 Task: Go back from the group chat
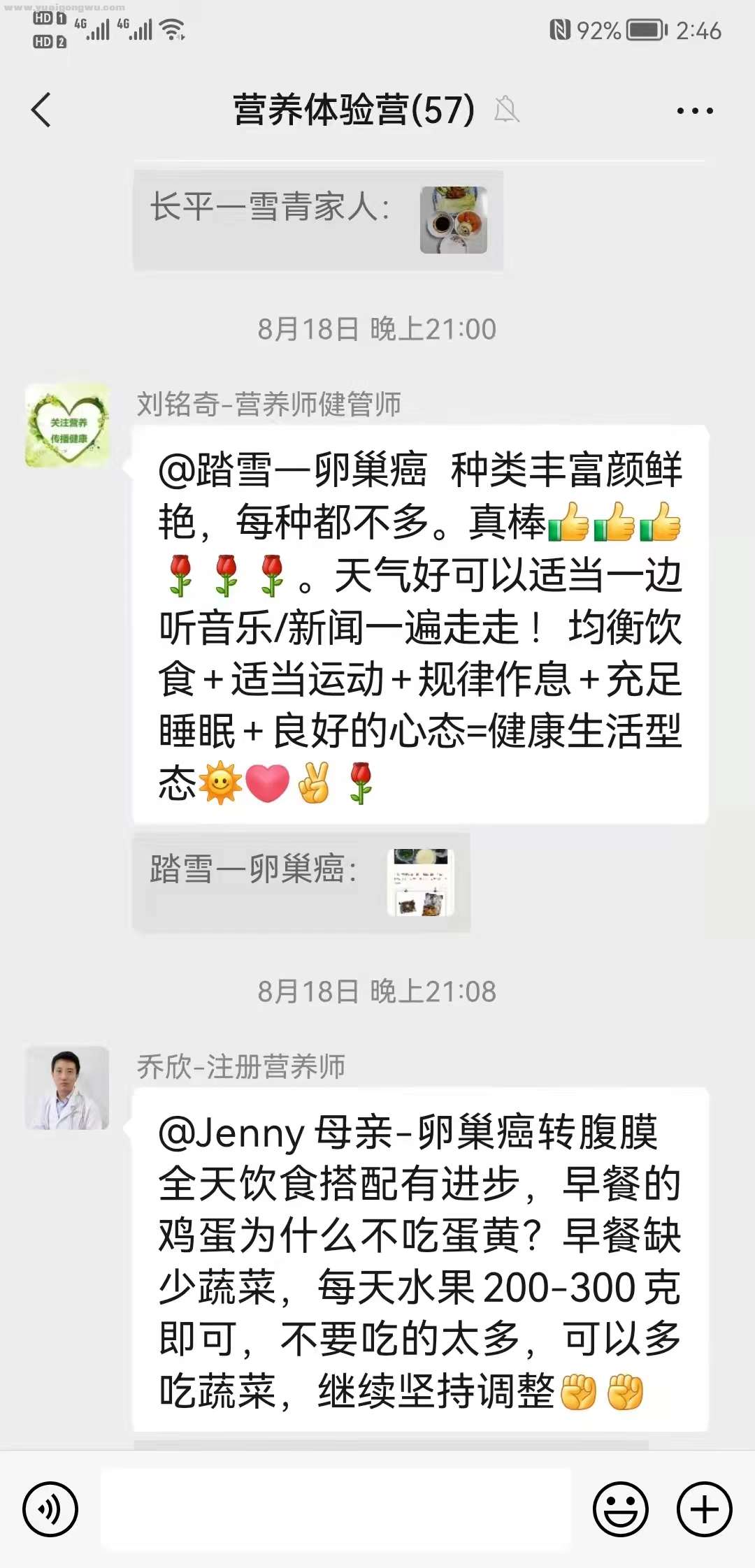(x=42, y=110)
